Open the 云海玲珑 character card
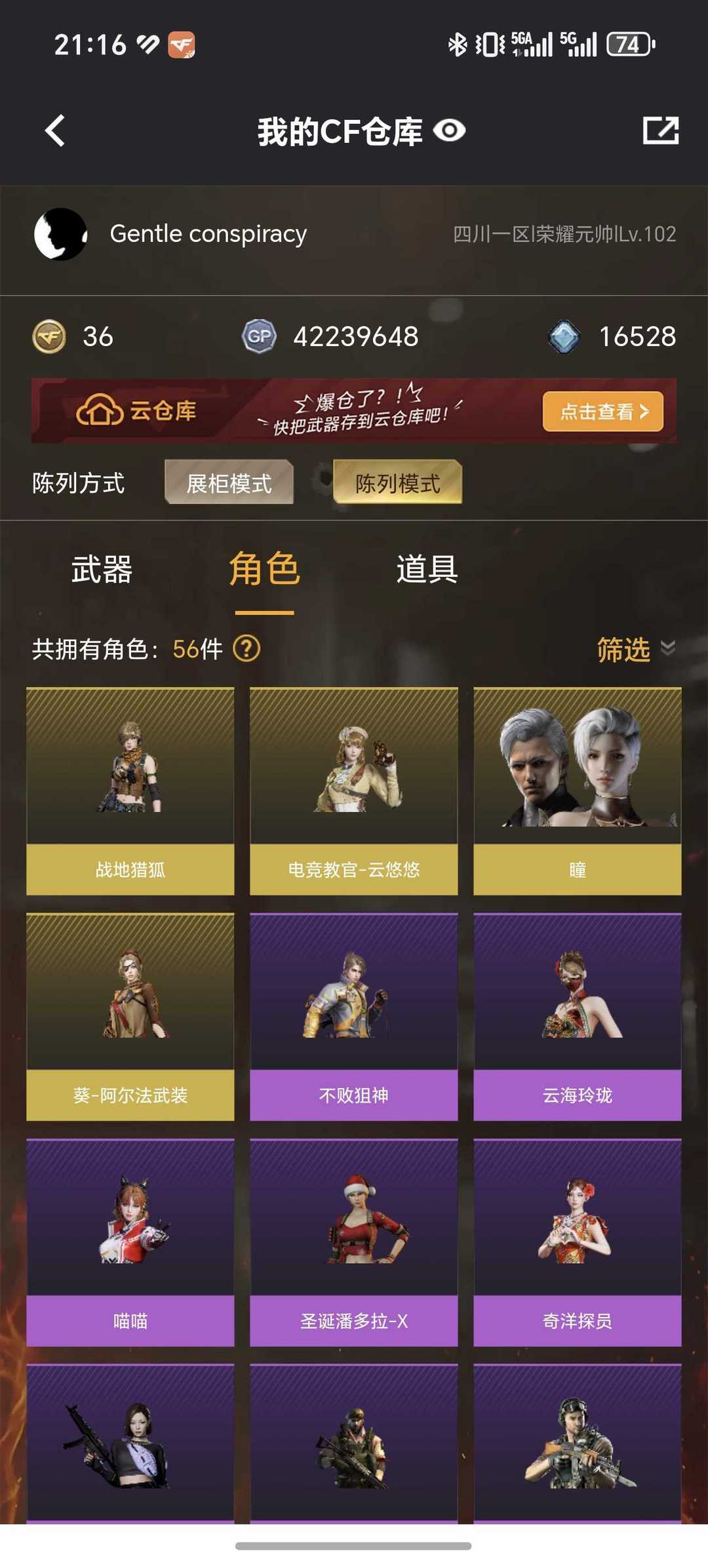708x1568 pixels. tap(578, 1016)
